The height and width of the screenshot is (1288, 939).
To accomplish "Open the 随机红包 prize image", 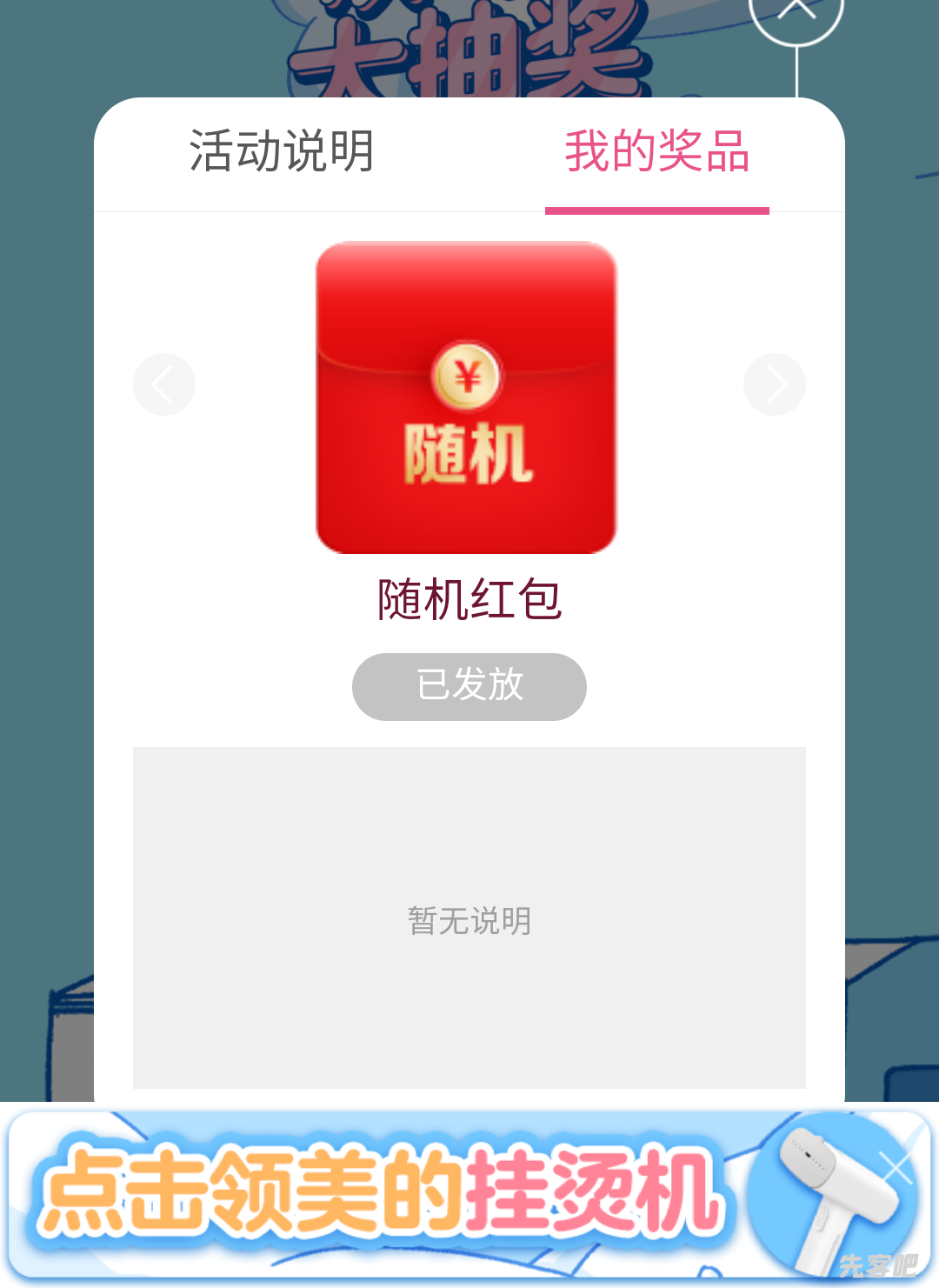I will (466, 397).
